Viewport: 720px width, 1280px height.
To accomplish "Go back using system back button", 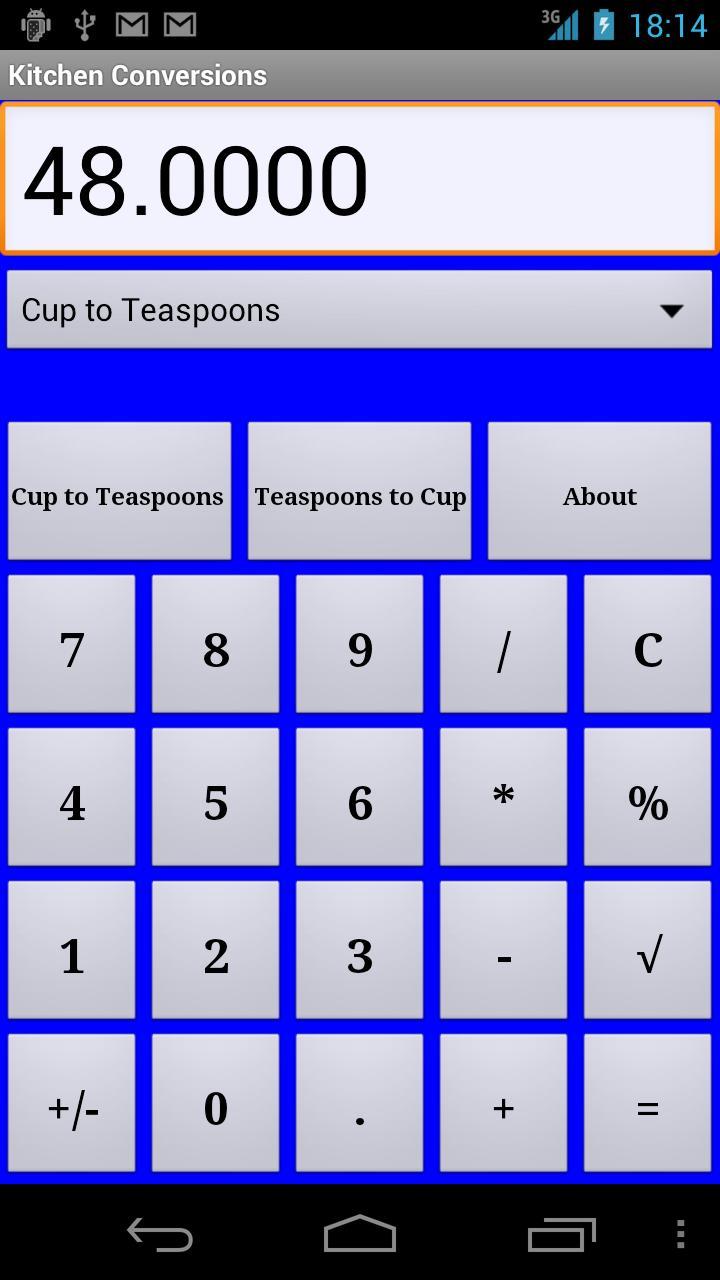I will tap(160, 1234).
